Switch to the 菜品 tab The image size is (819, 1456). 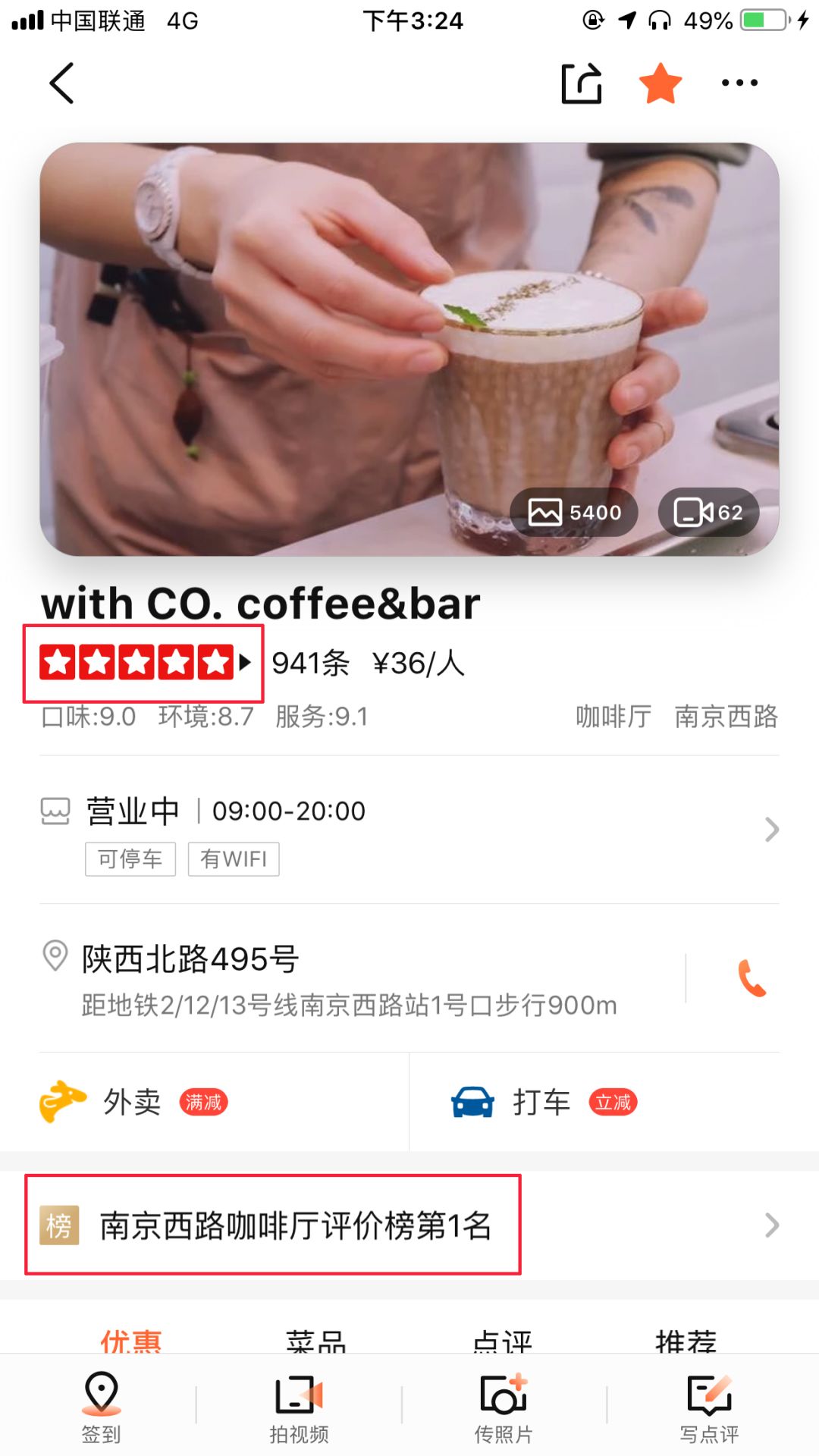tap(316, 1341)
